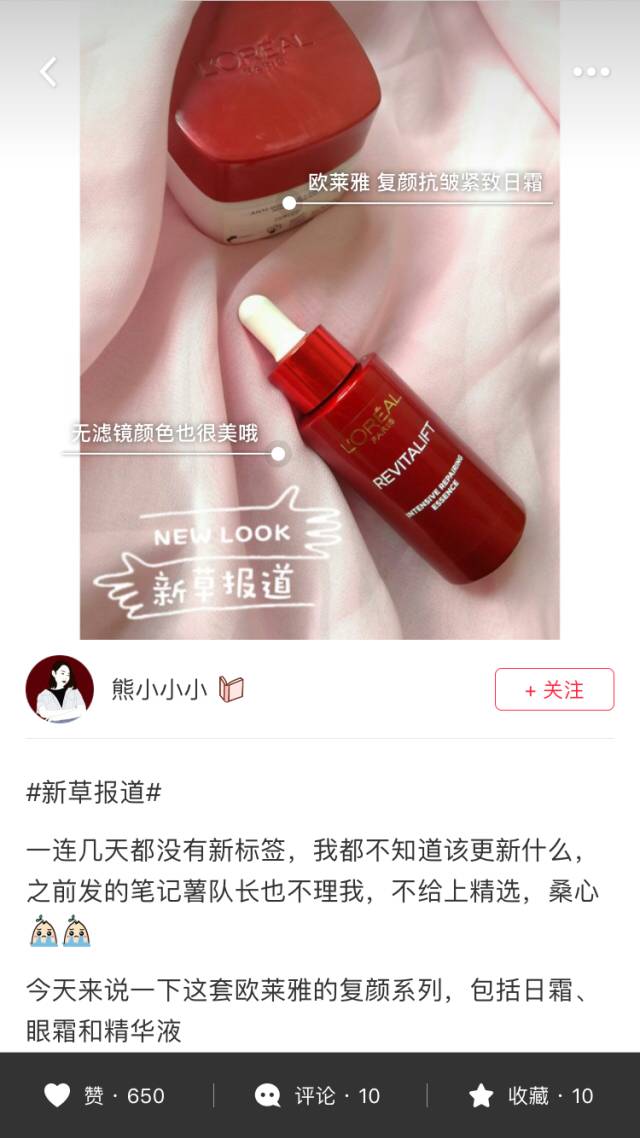Viewport: 640px width, 1138px height.
Task: Save the post to favorites (收藏 · 10)
Action: (x=532, y=1095)
